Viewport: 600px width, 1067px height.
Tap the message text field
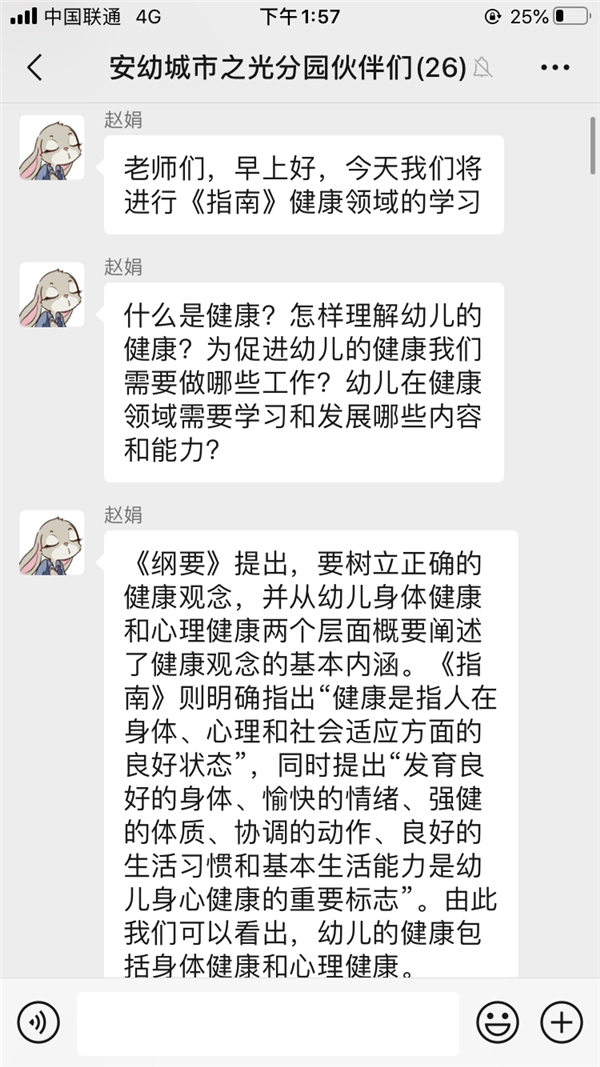267,1022
